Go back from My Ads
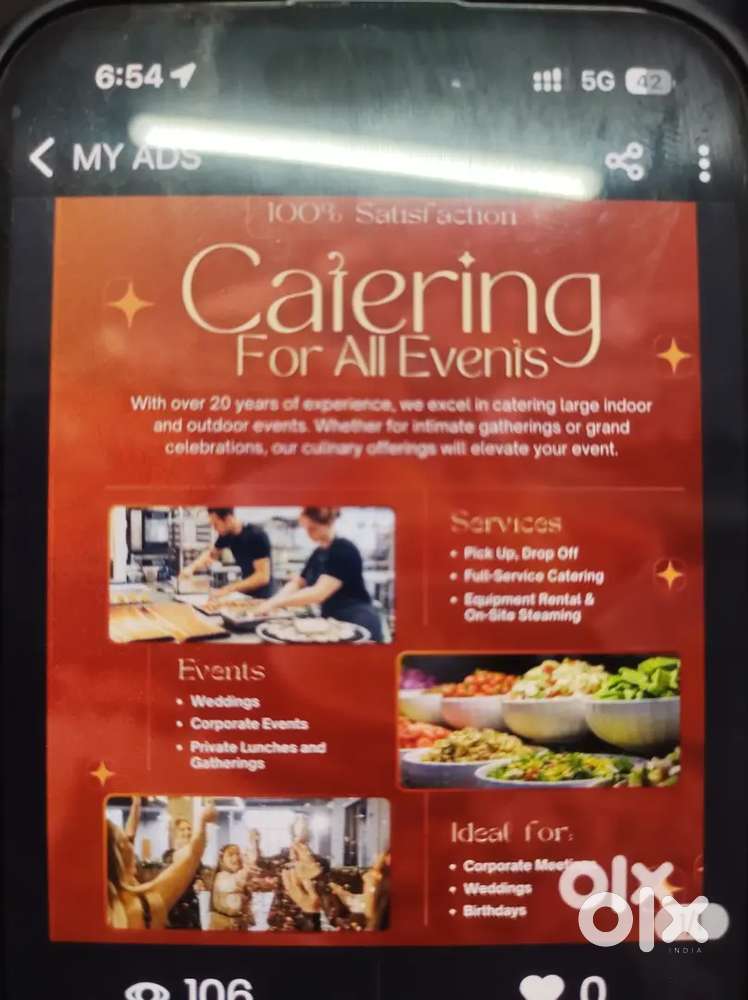The height and width of the screenshot is (1000, 748). point(41,158)
